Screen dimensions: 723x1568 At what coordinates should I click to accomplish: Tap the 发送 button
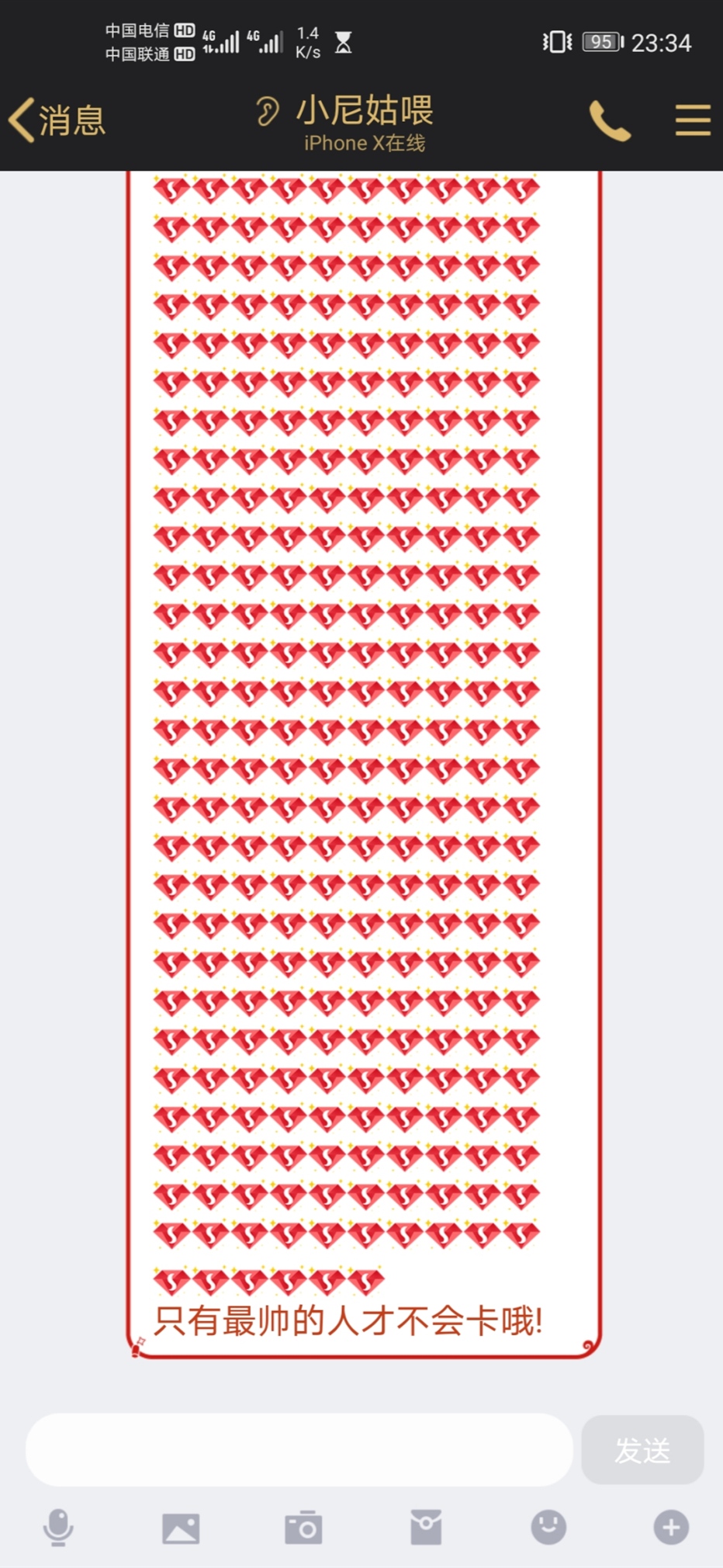[x=642, y=1449]
